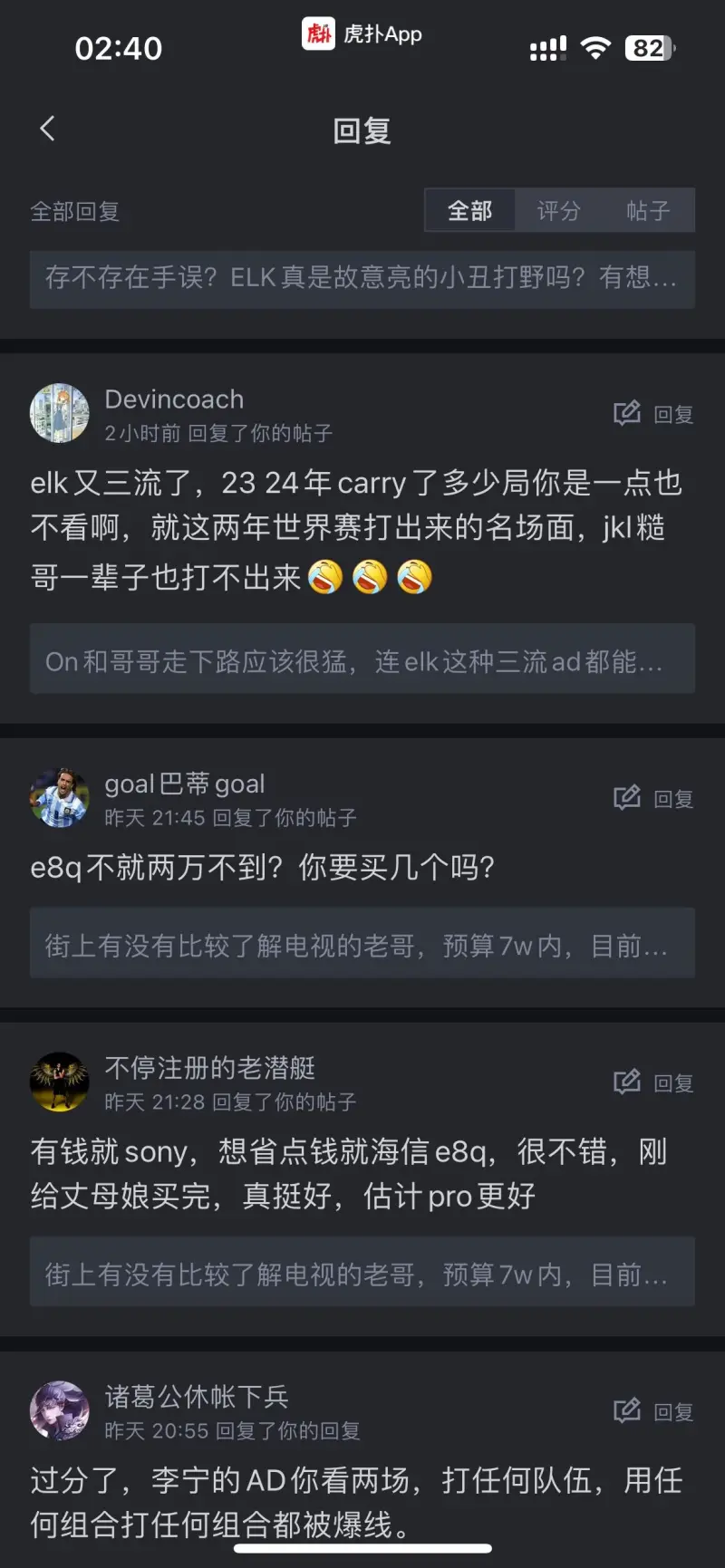Viewport: 725px width, 1568px height.
Task: Go back from the 回复 page
Action: tap(48, 129)
